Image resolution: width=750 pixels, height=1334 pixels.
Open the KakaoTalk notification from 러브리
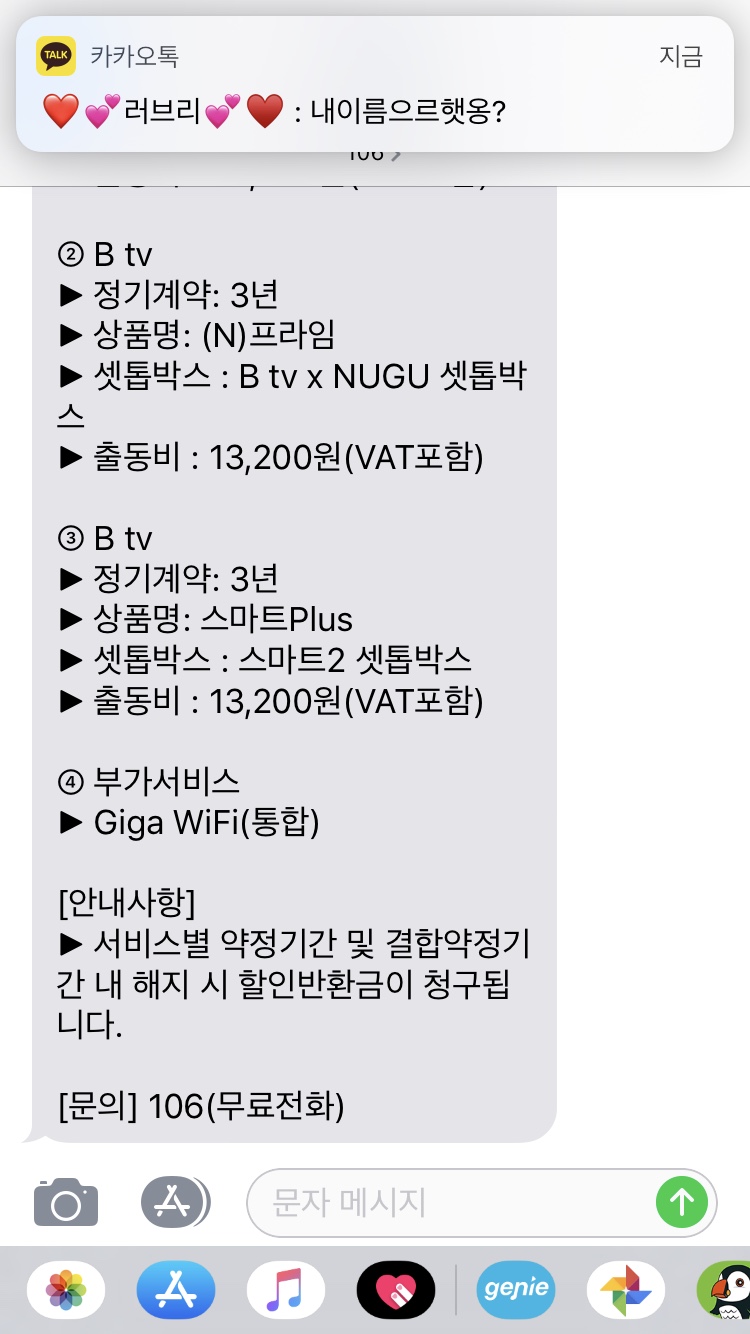375,84
